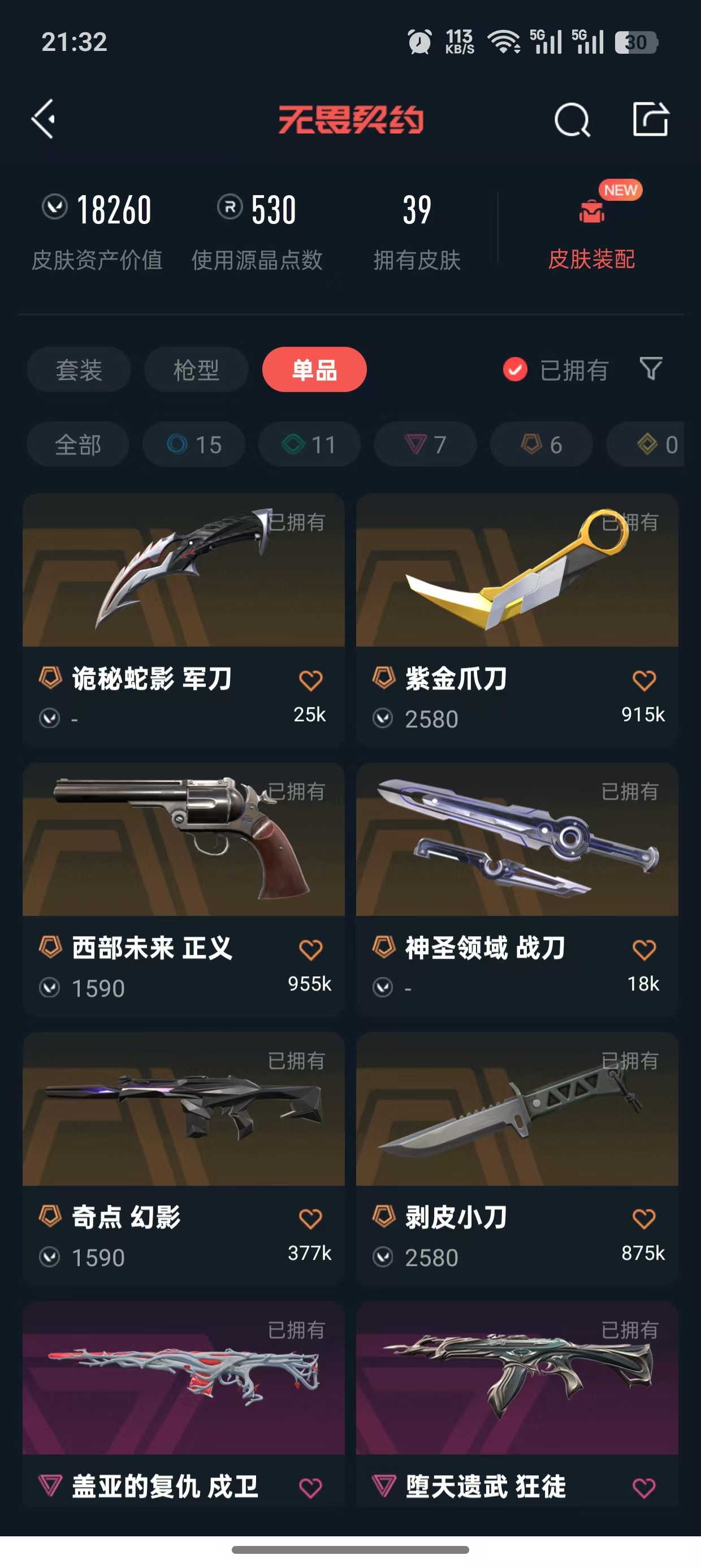Viewport: 701px width, 1568px height.
Task: Uncheck the 已拥有 owned filter
Action: 555,369
